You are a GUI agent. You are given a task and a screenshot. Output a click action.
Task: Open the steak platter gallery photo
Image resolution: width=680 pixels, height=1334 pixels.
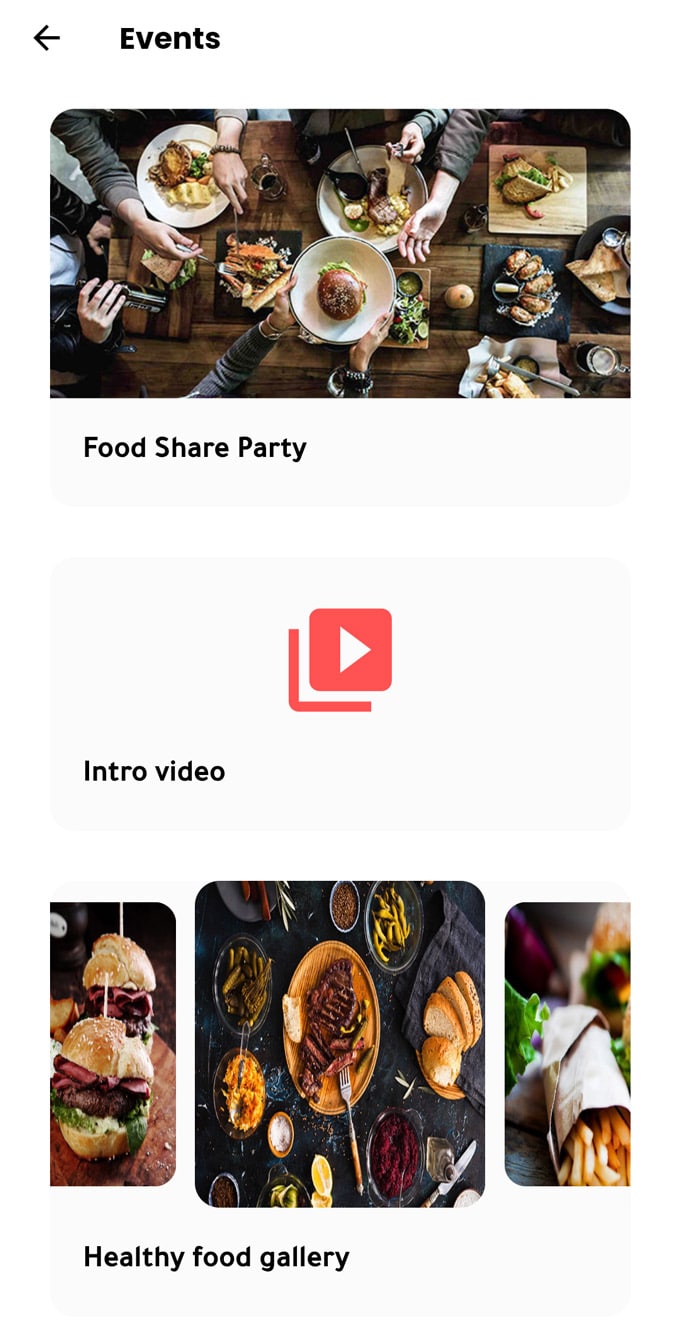tap(340, 1043)
